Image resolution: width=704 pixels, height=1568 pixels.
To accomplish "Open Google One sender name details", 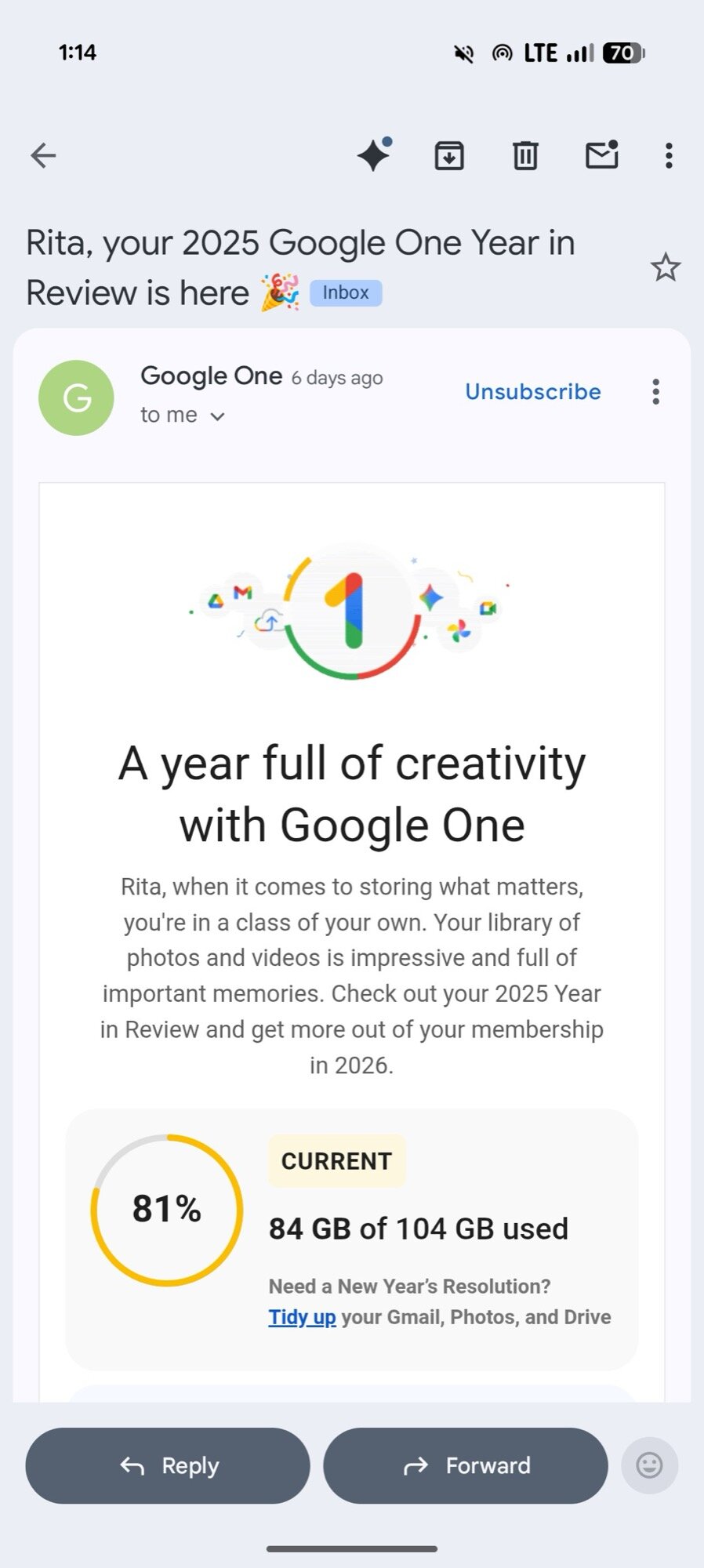I will (x=212, y=376).
